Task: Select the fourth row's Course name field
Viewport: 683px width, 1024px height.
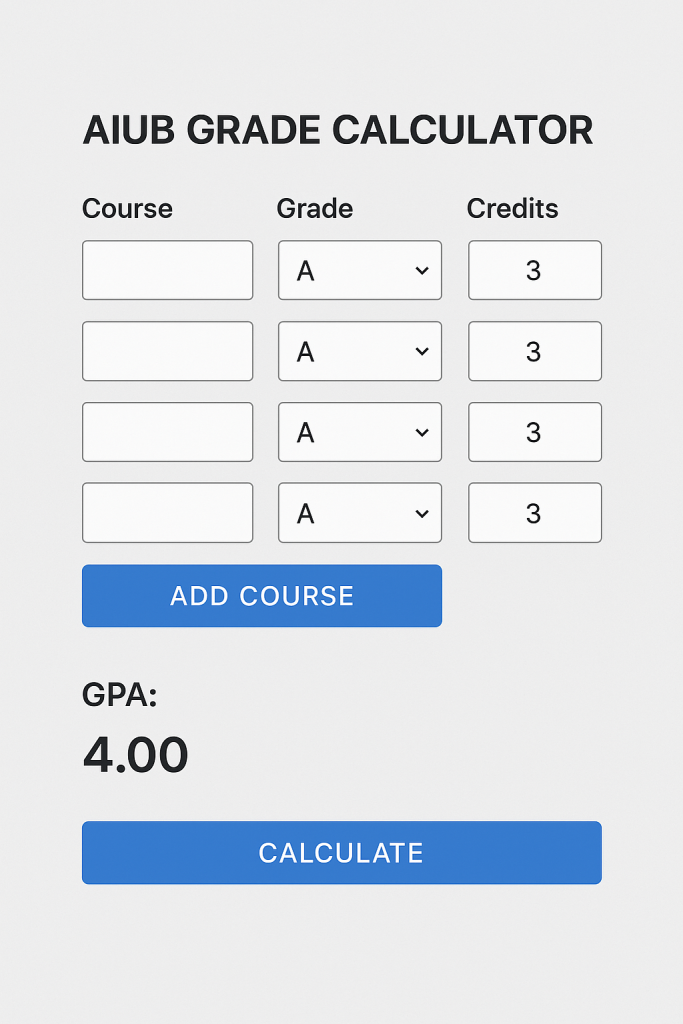Action: (x=167, y=513)
